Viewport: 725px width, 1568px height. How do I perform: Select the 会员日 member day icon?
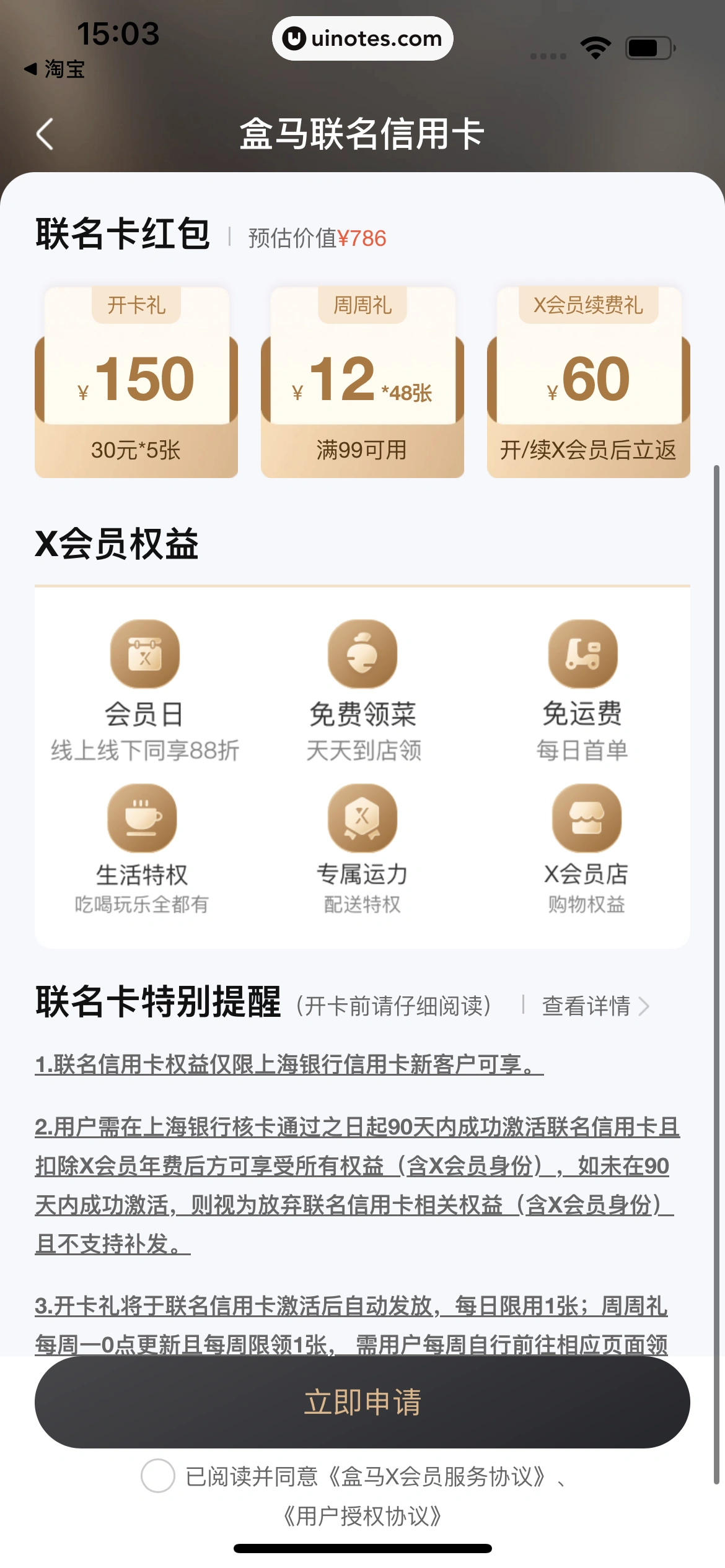(x=144, y=654)
